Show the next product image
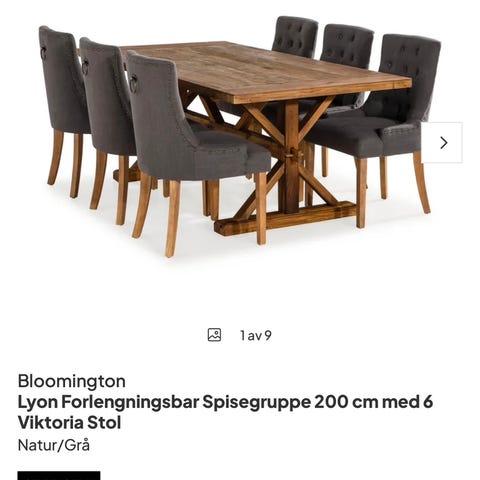480x480 pixels. pyautogui.click(x=442, y=143)
